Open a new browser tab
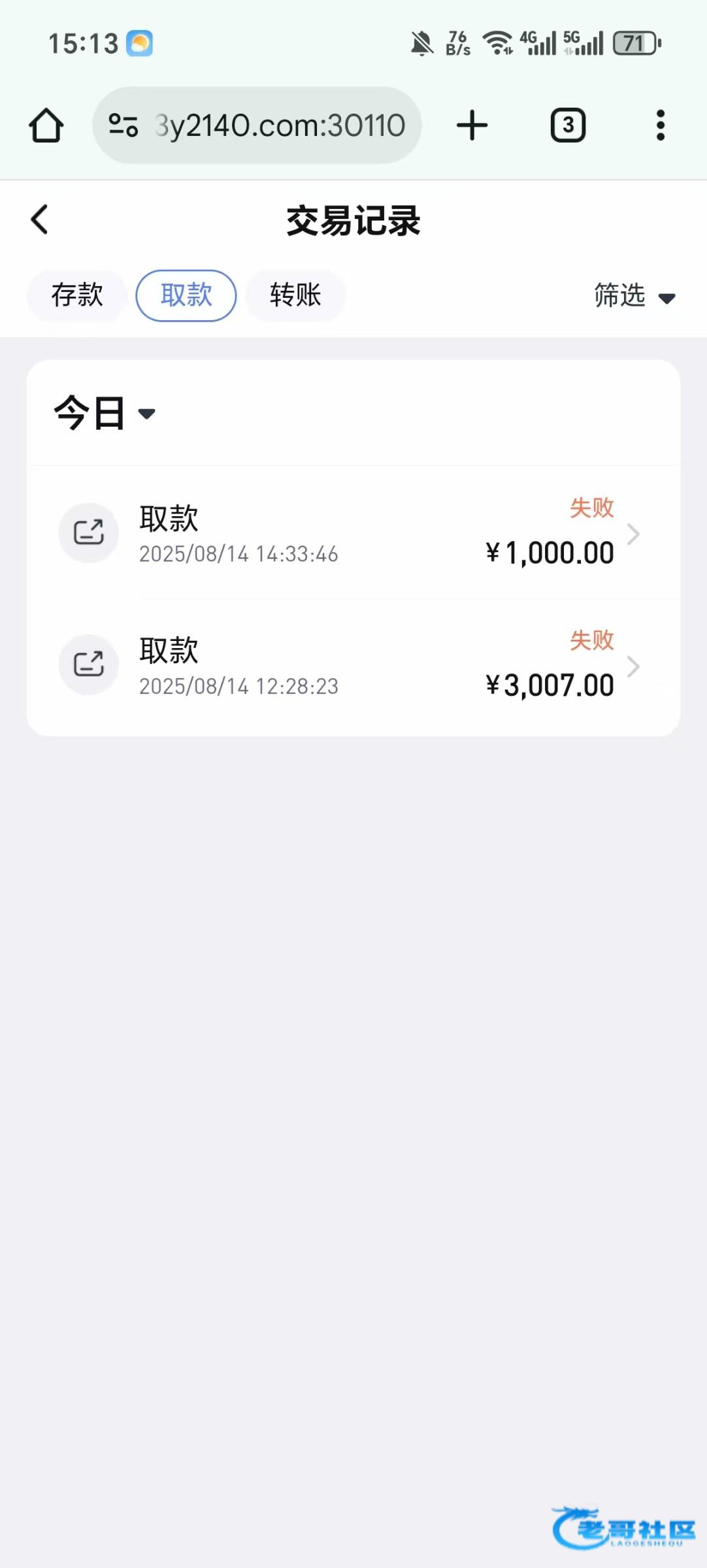Viewport: 707px width, 1568px height. (472, 125)
